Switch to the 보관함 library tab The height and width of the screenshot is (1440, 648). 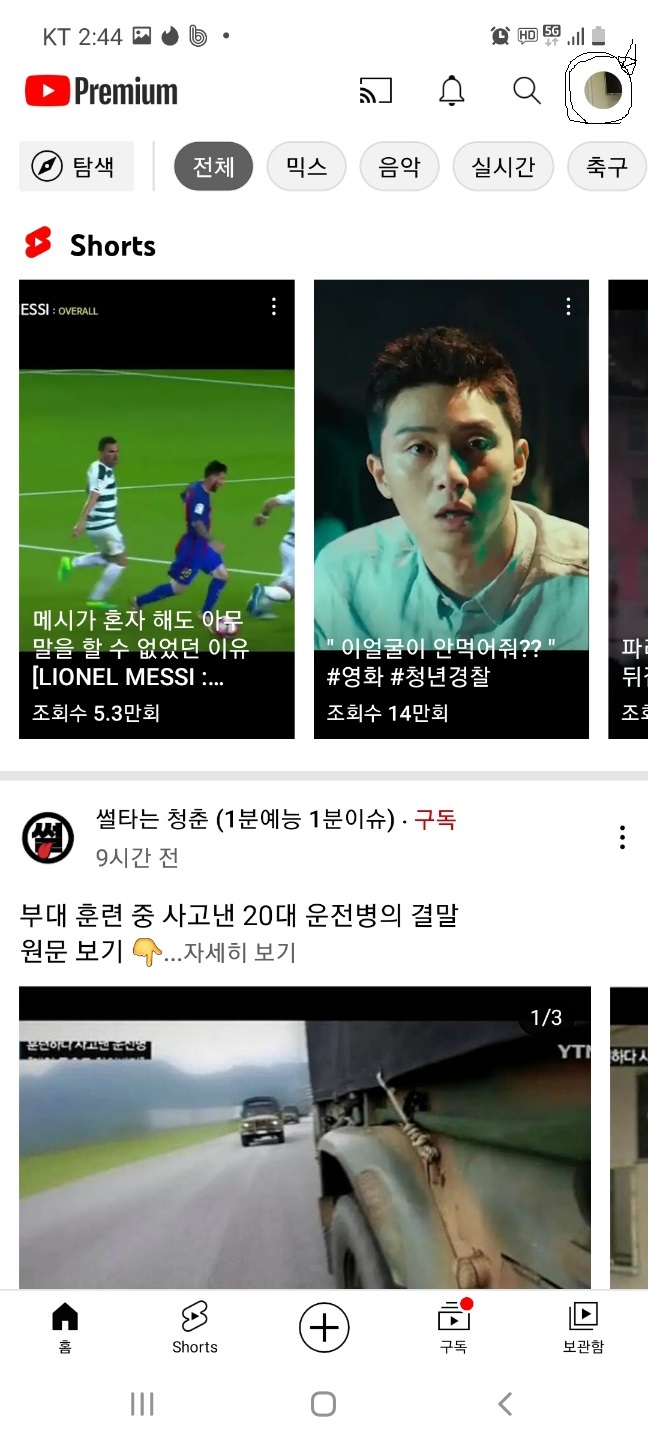tap(583, 1329)
